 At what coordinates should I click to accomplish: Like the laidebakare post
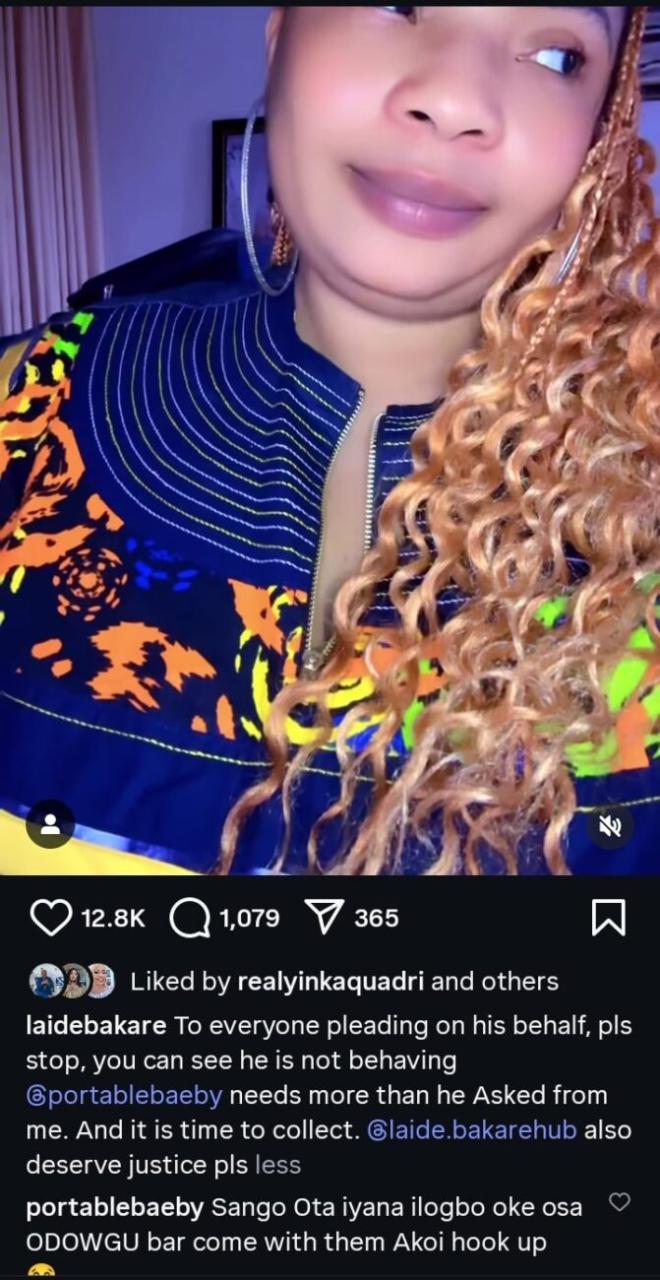point(52,917)
